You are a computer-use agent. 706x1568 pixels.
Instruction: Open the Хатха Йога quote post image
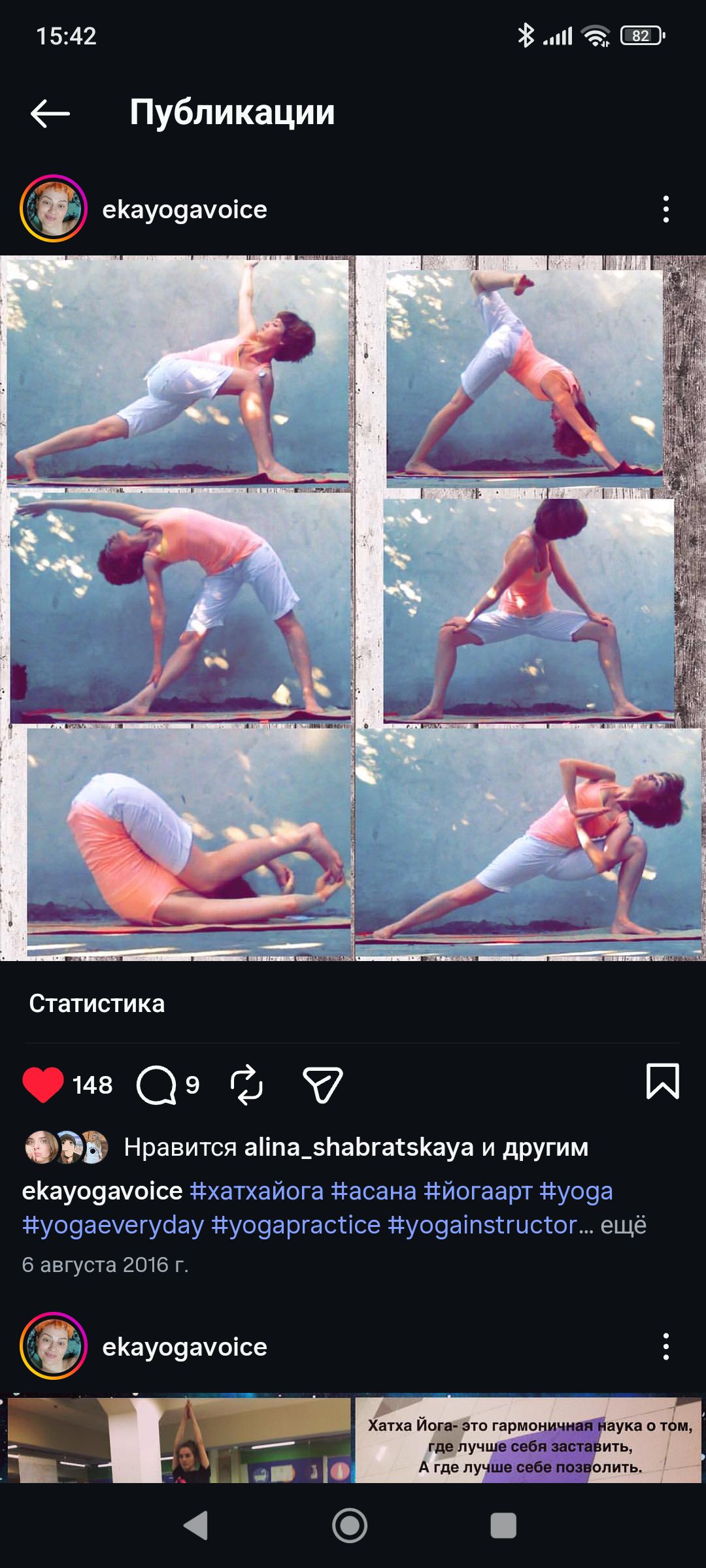point(528,1441)
